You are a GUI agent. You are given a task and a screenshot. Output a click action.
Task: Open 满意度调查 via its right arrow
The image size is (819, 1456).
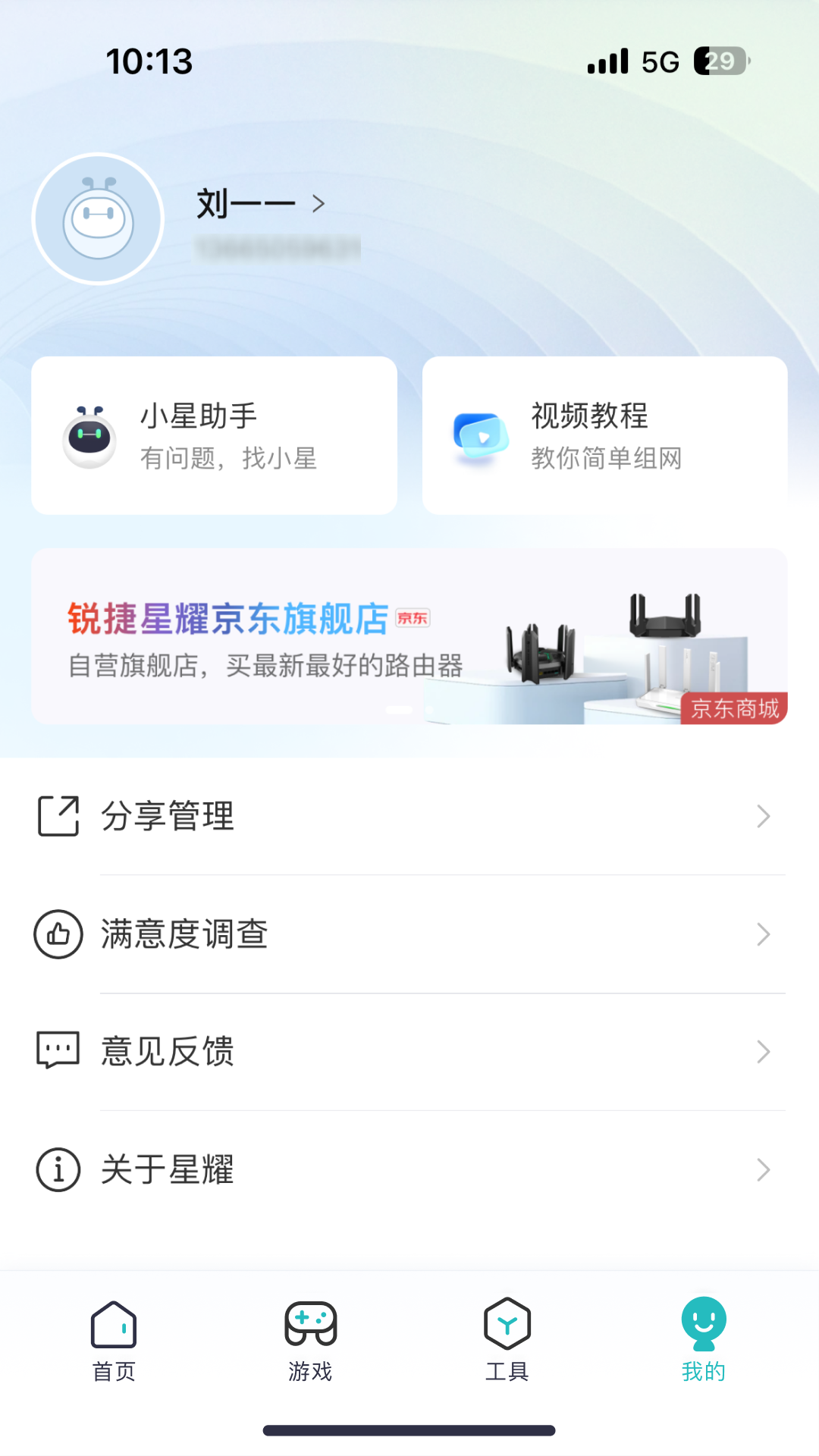tap(764, 934)
